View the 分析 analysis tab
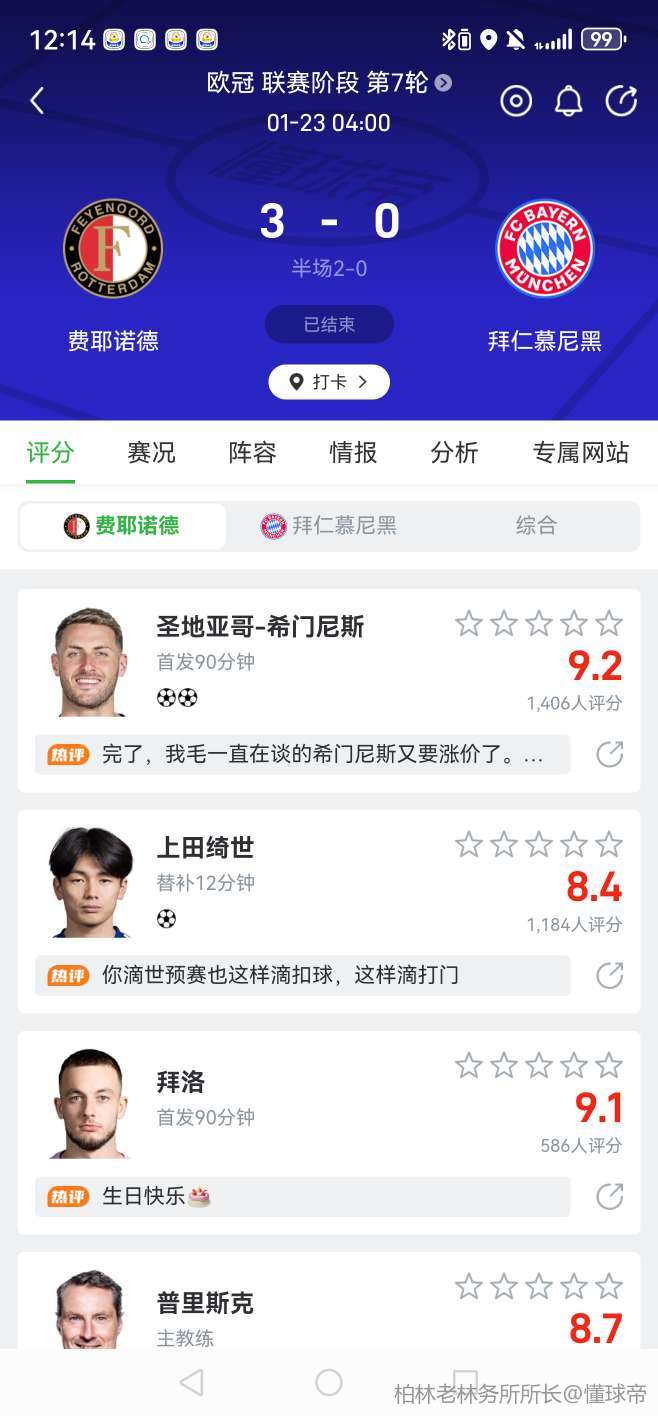 click(454, 453)
